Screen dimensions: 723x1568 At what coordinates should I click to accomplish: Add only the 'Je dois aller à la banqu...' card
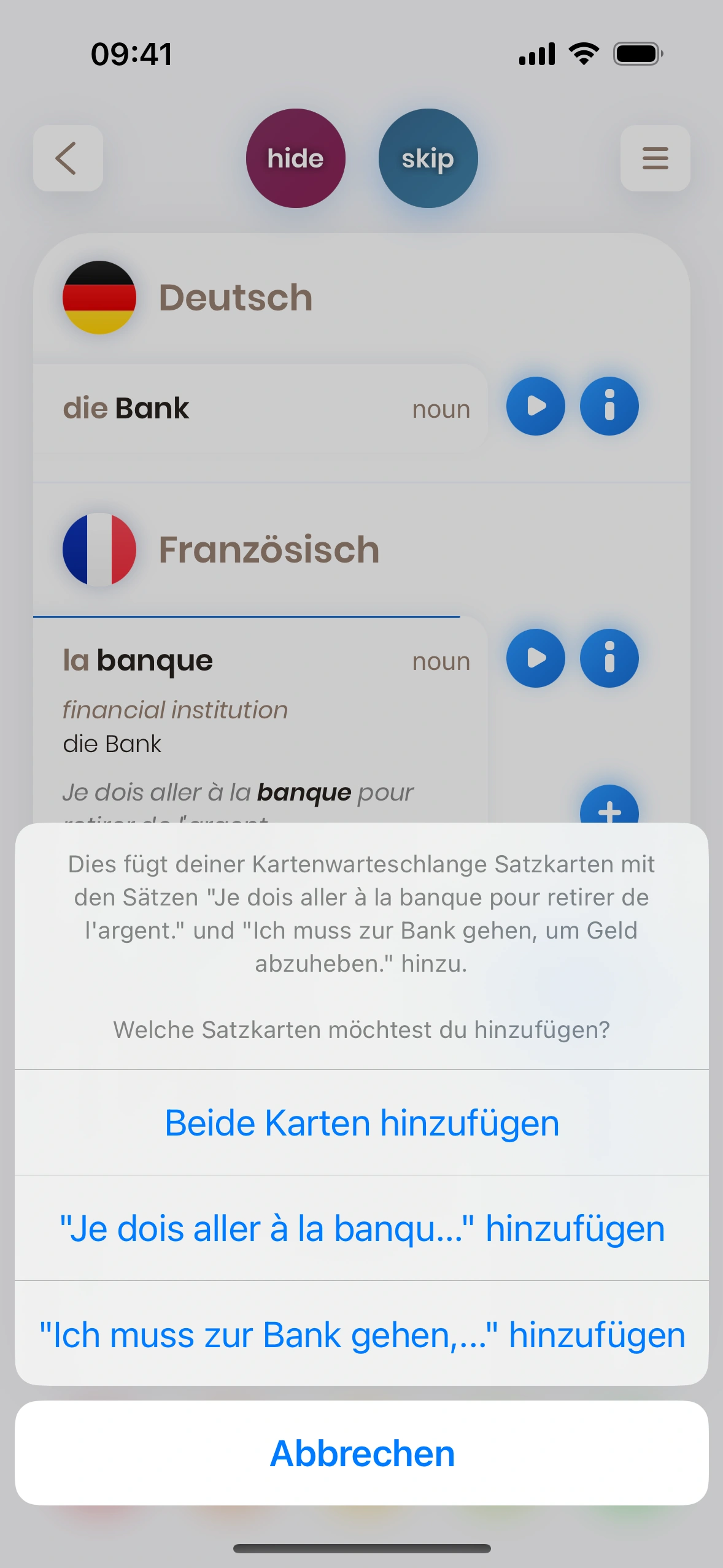click(361, 1229)
